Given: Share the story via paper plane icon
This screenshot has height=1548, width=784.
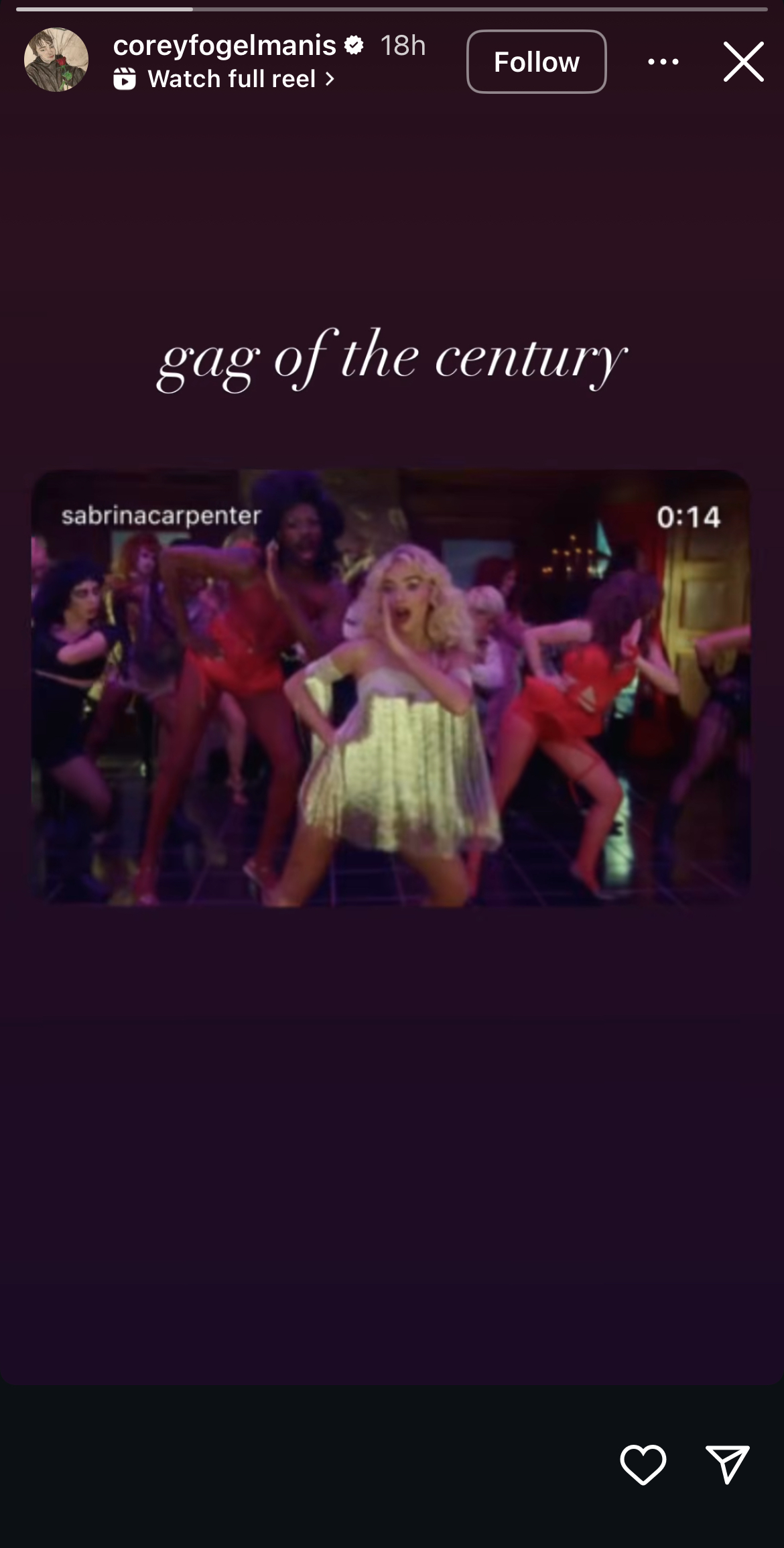Looking at the screenshot, I should pos(727,1464).
